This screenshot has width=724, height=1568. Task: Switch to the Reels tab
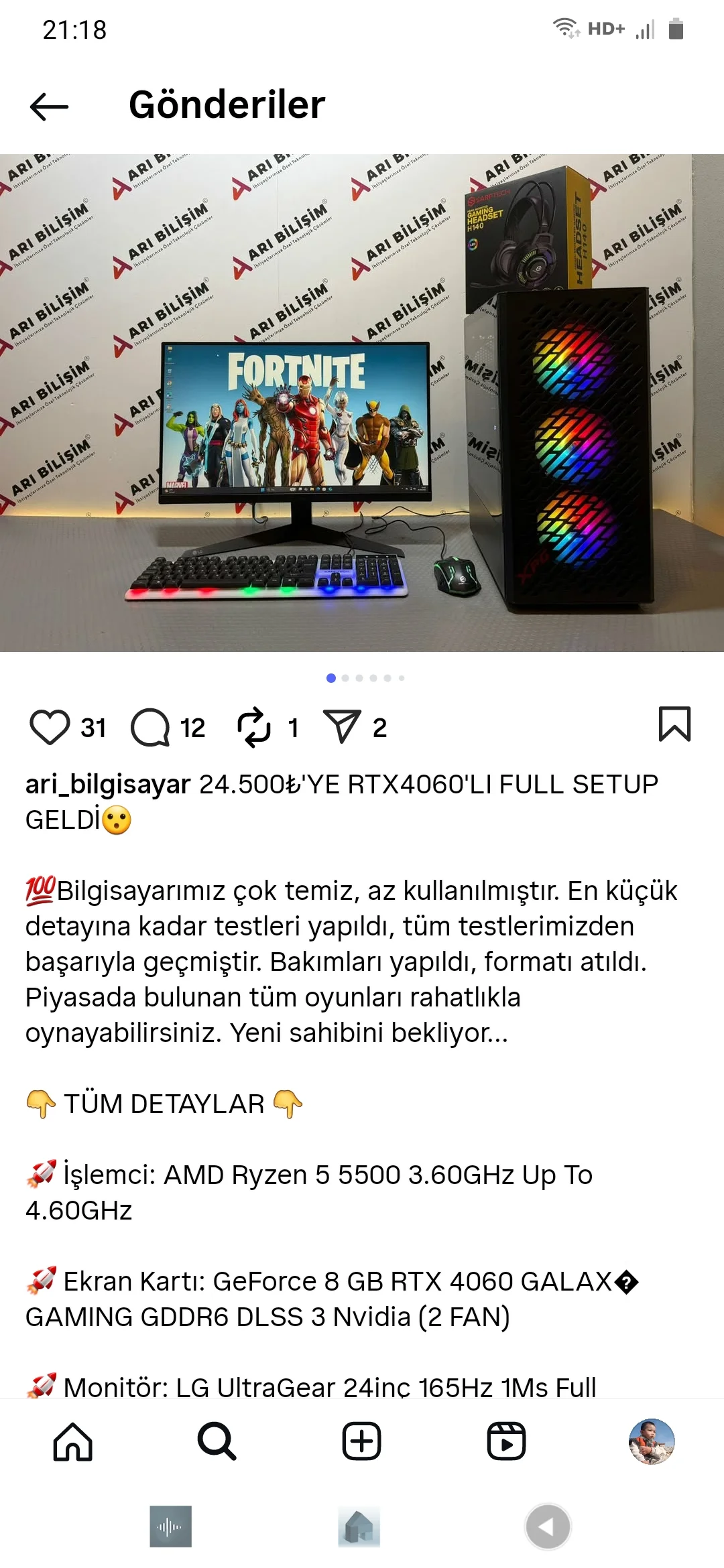pyautogui.click(x=506, y=1441)
